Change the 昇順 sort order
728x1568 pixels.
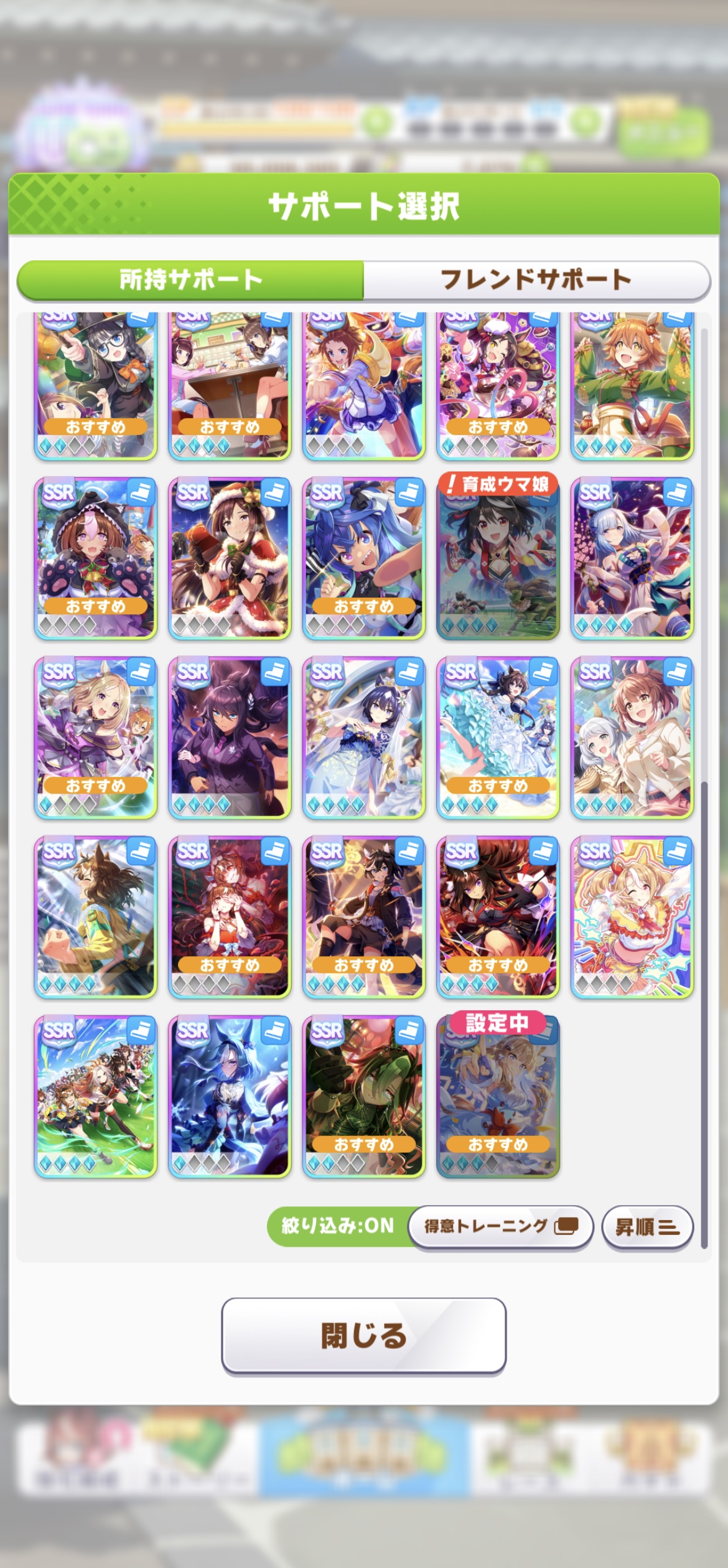coord(646,1227)
